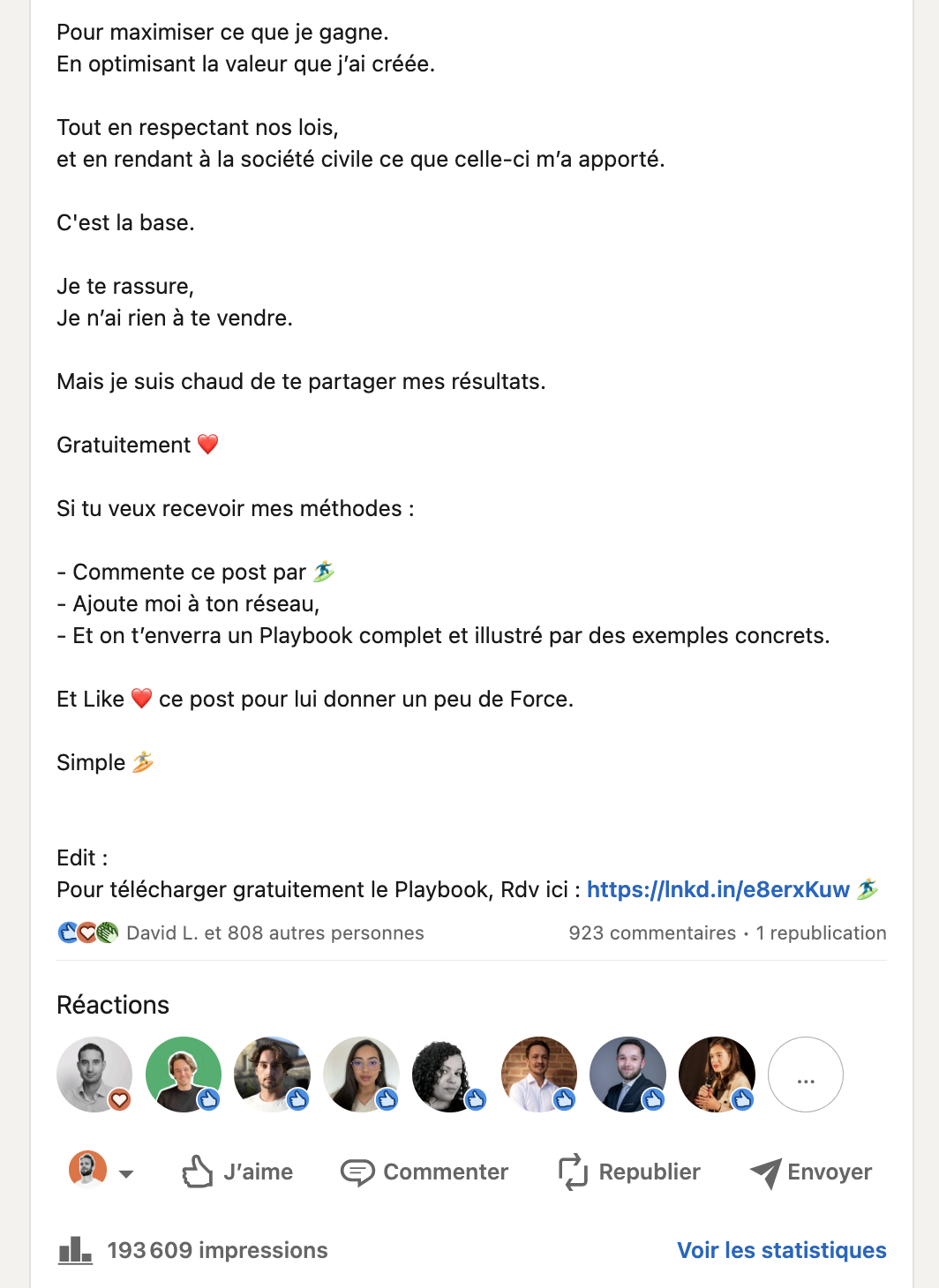View David L. and 808 others' reactions
The width and height of the screenshot is (939, 1288).
coord(274,933)
